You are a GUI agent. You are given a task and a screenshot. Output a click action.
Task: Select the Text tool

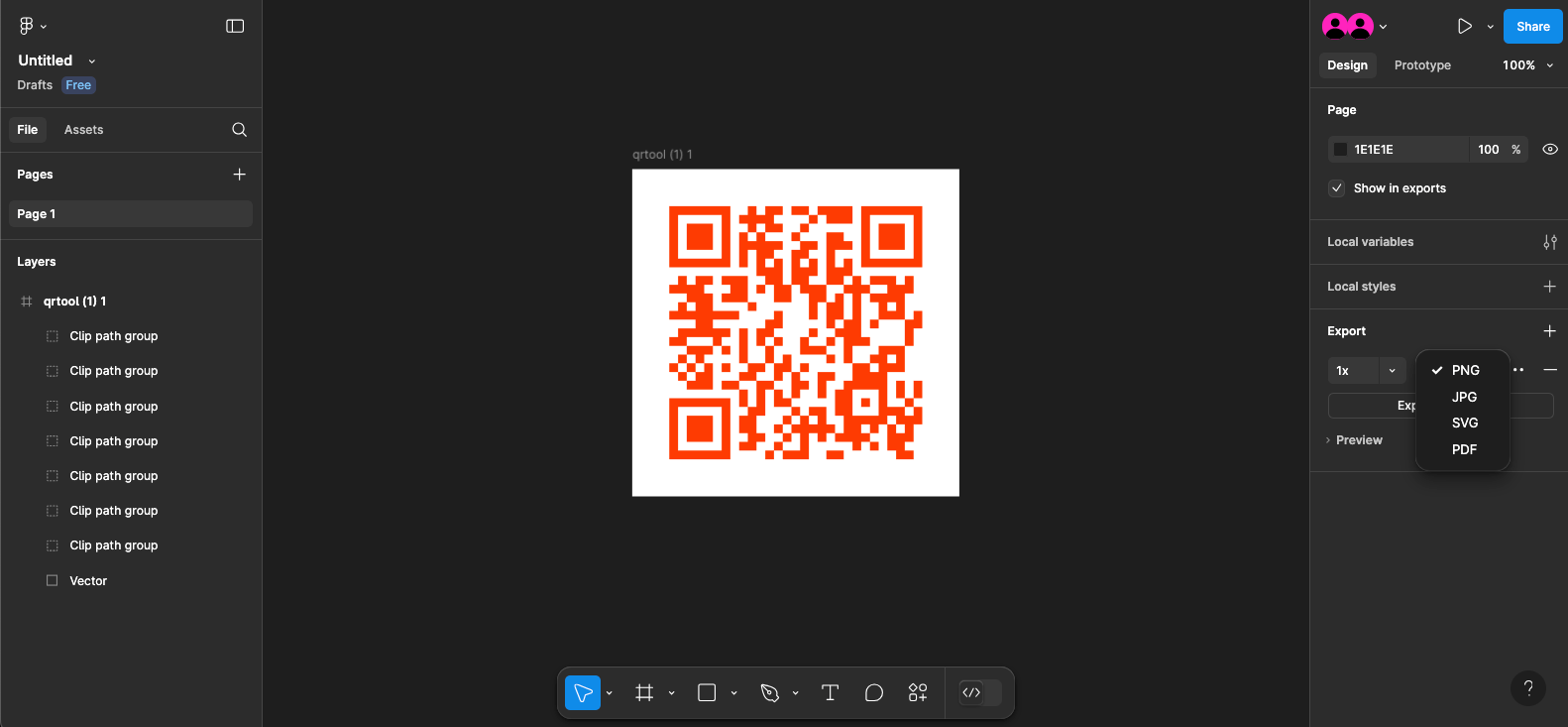830,692
